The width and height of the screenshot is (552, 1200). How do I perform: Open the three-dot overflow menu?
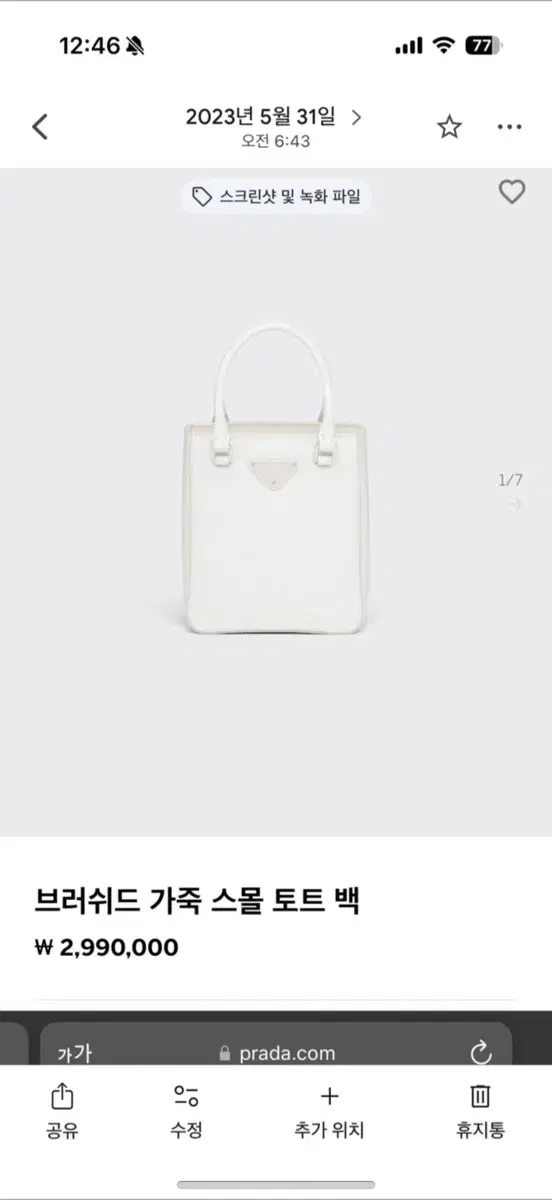(510, 127)
